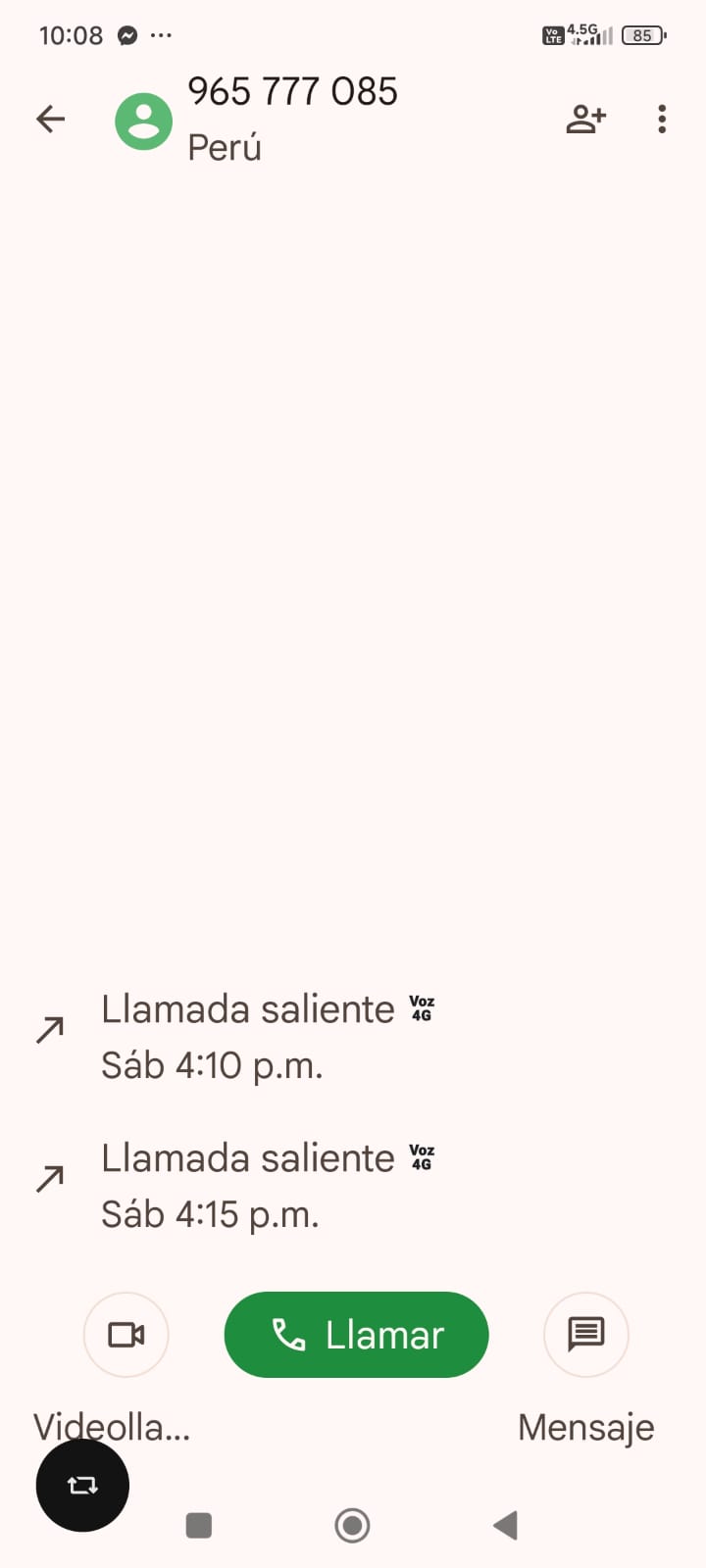Tap the green Llamar button
The image size is (706, 1568).
click(356, 1335)
